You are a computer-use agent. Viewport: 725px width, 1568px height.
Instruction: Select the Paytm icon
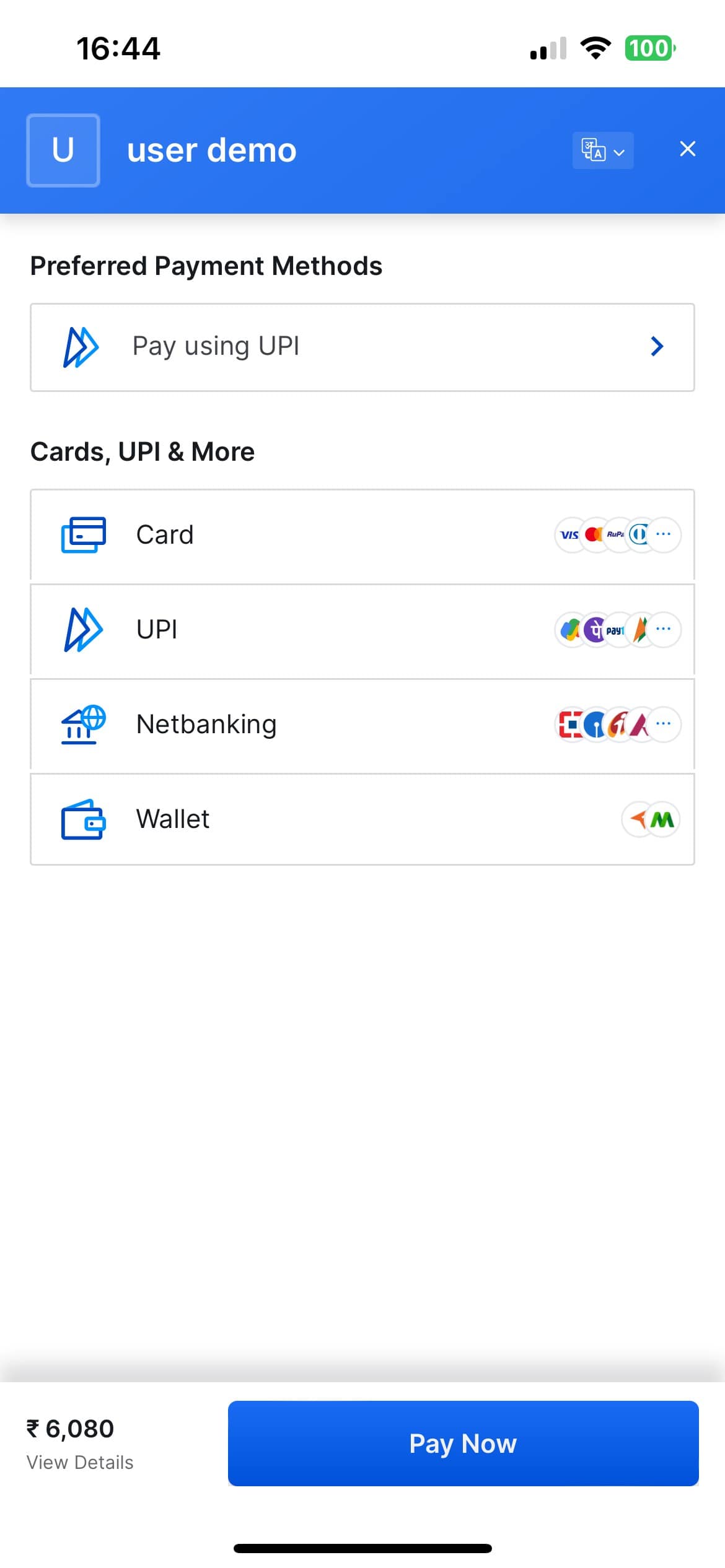(x=615, y=629)
